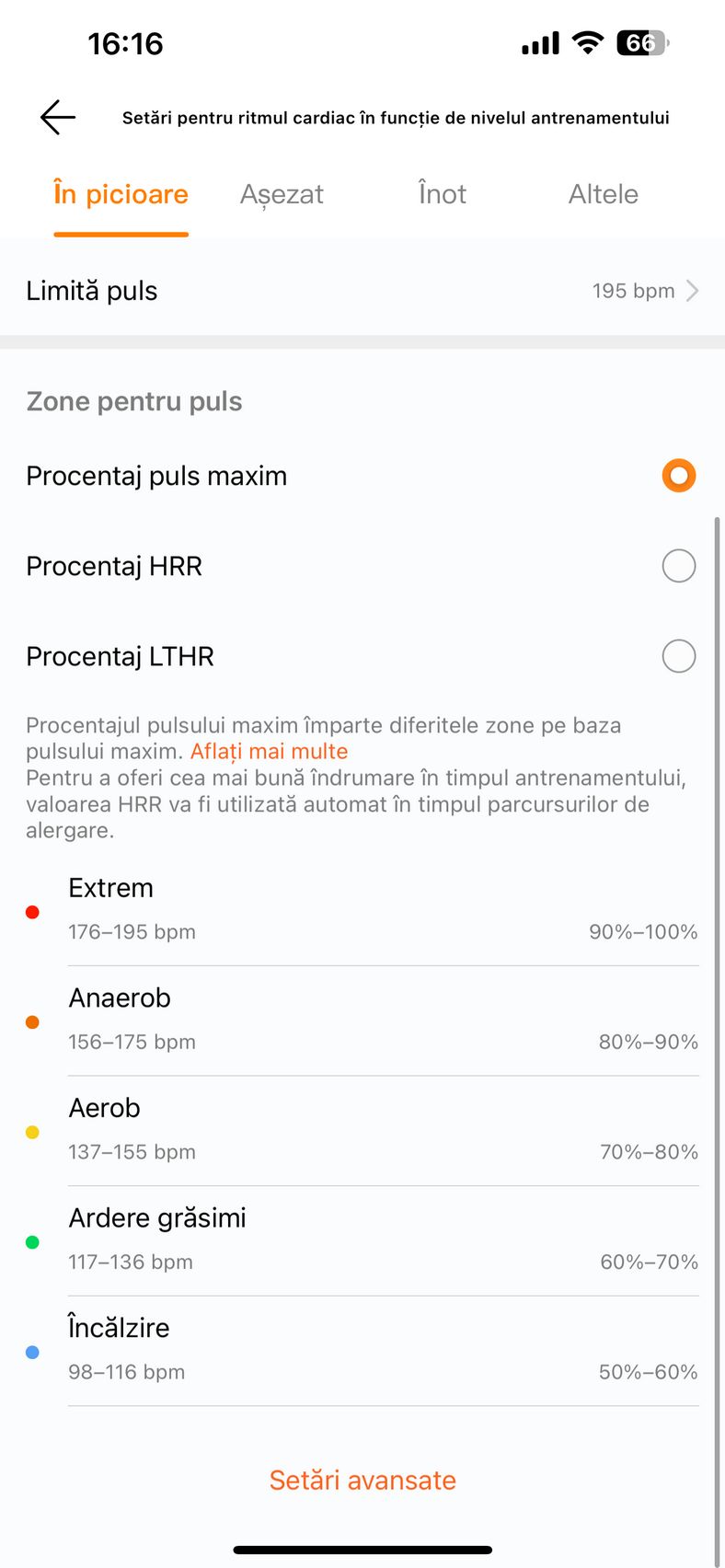Switch to the Așezat tab
The width and height of the screenshot is (725, 1568).
[x=282, y=194]
